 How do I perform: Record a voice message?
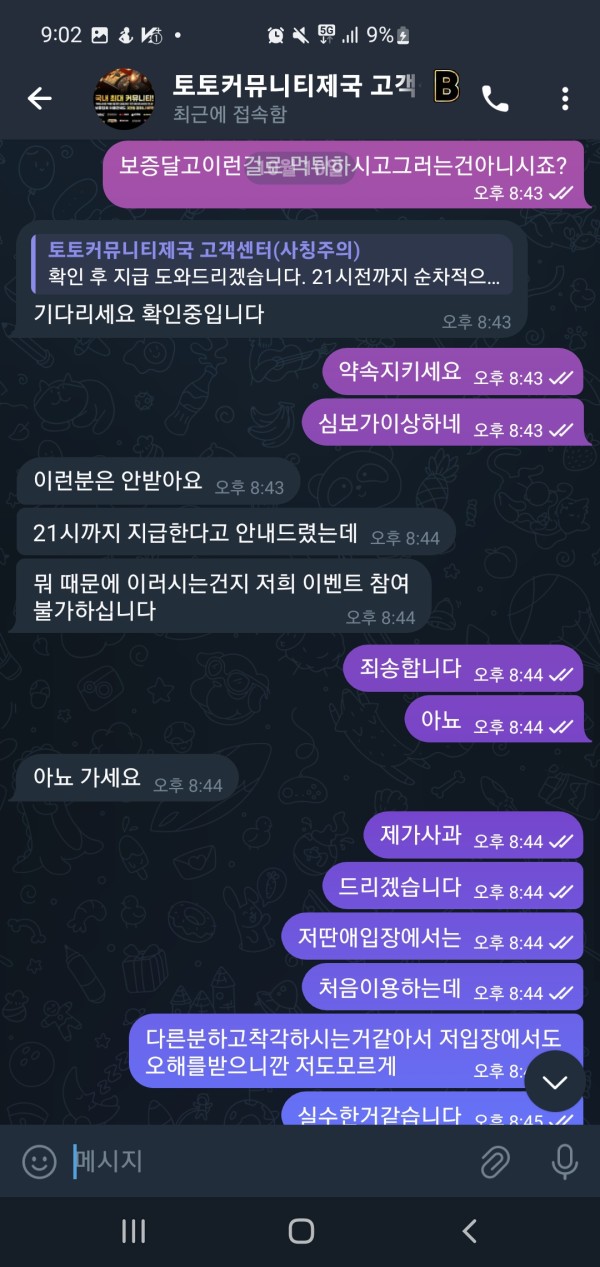coord(565,1161)
